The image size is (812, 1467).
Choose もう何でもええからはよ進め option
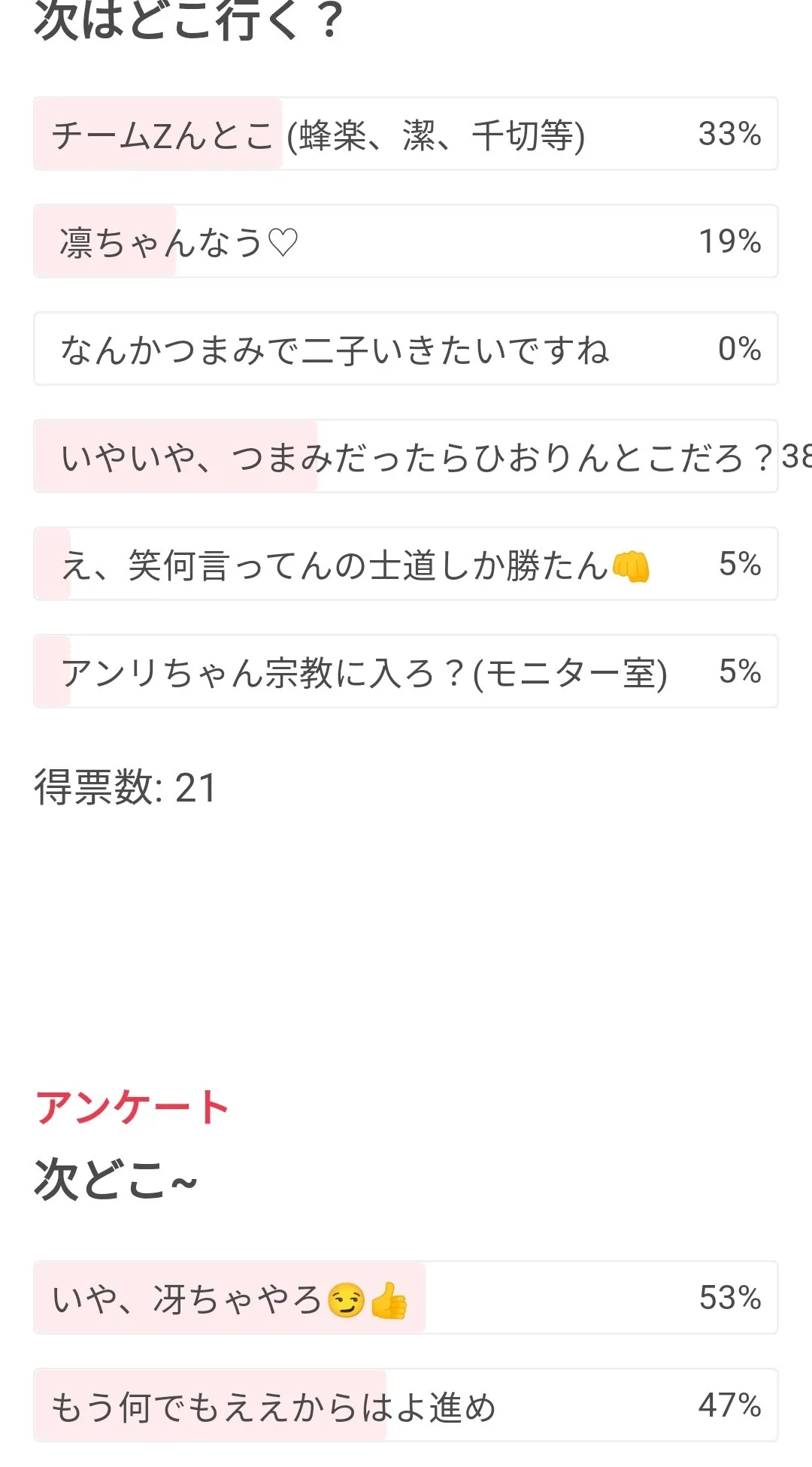pos(405,1405)
